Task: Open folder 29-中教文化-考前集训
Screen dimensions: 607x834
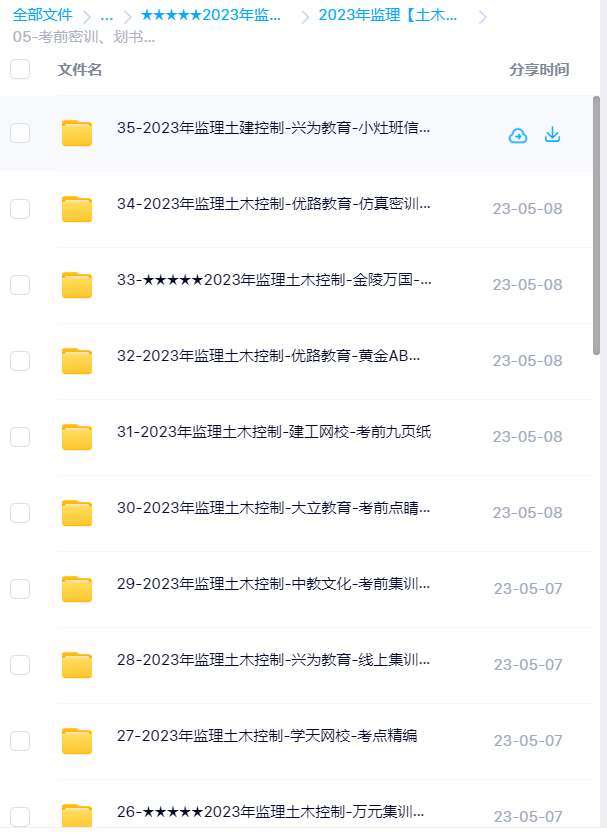Action: 273,584
